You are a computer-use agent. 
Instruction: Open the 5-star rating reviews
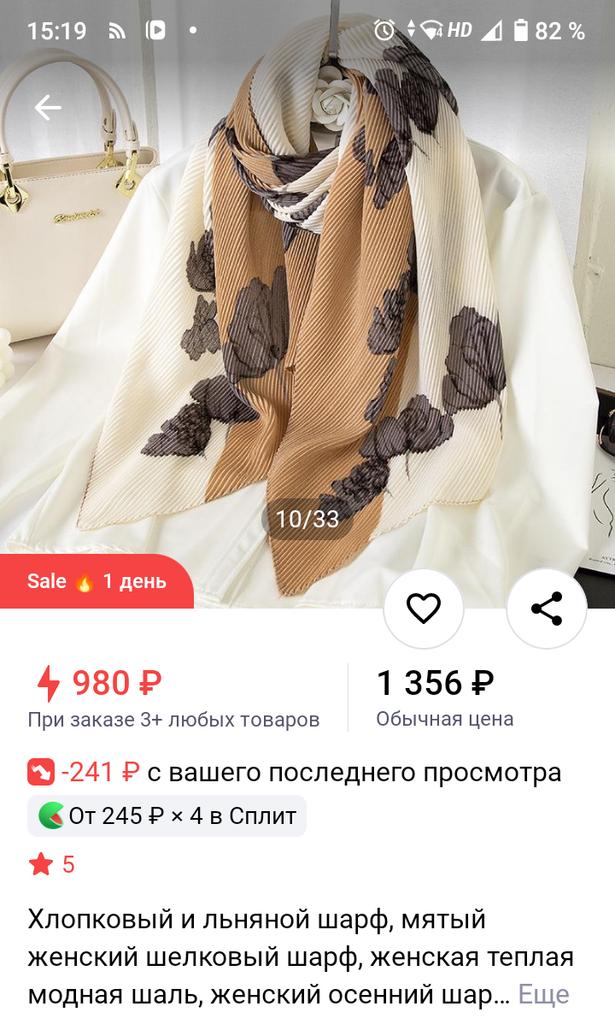[52, 865]
